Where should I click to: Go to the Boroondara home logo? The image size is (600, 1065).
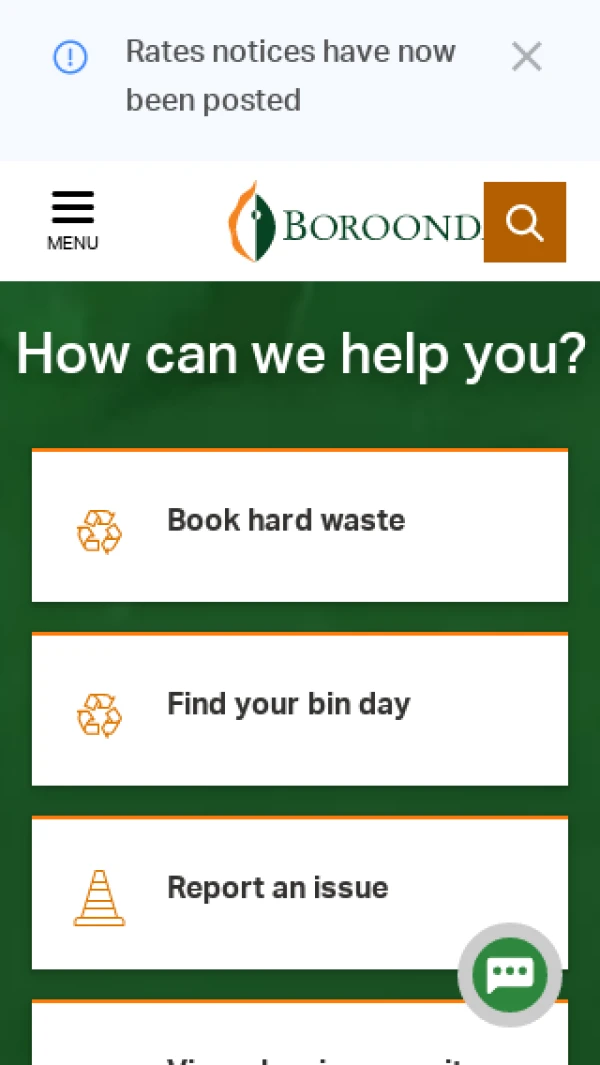(354, 223)
